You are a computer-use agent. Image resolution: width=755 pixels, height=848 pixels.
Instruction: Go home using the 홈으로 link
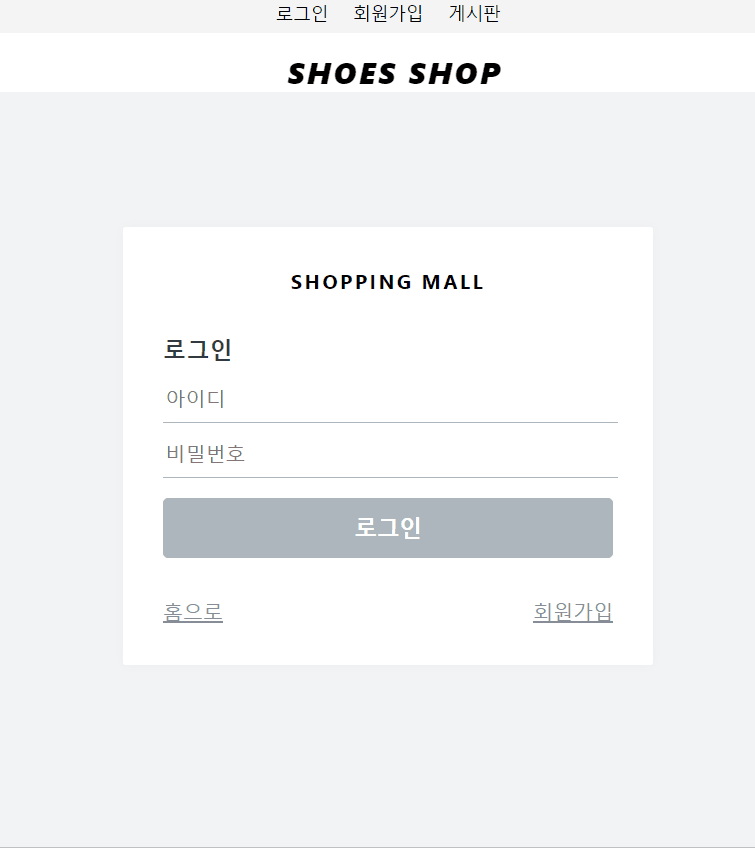pyautogui.click(x=192, y=611)
